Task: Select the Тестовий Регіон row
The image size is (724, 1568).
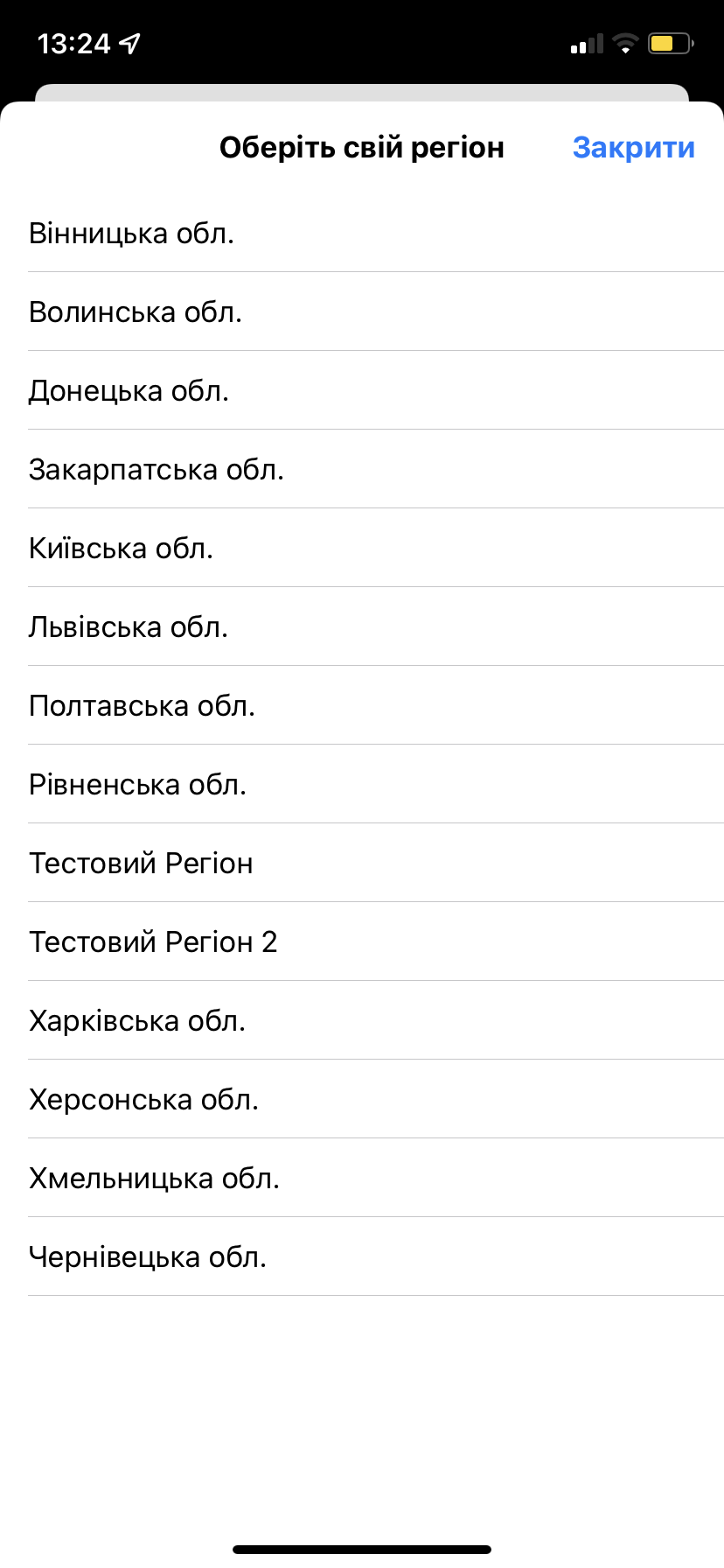Action: (141, 864)
